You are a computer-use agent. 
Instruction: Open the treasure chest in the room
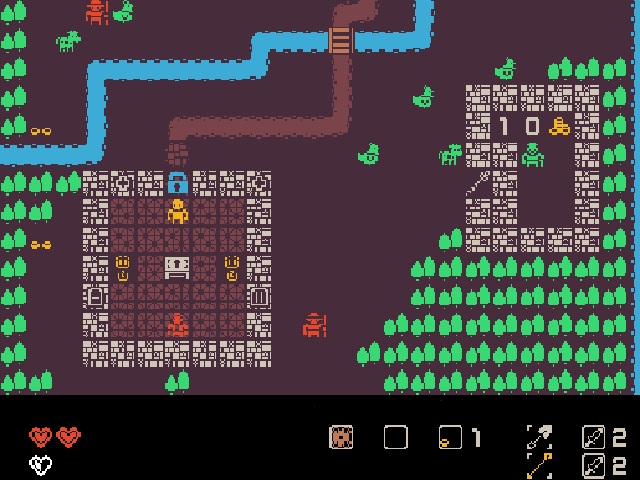(x=177, y=267)
